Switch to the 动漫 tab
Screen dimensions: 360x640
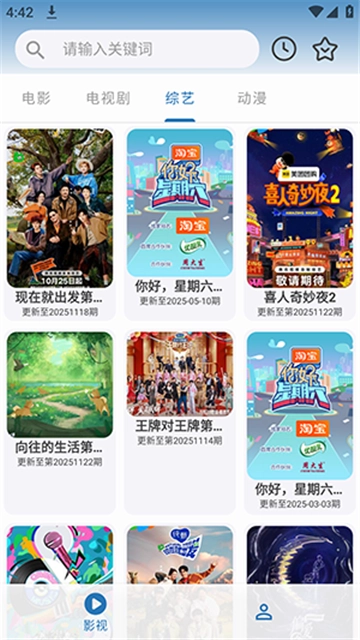point(252,98)
